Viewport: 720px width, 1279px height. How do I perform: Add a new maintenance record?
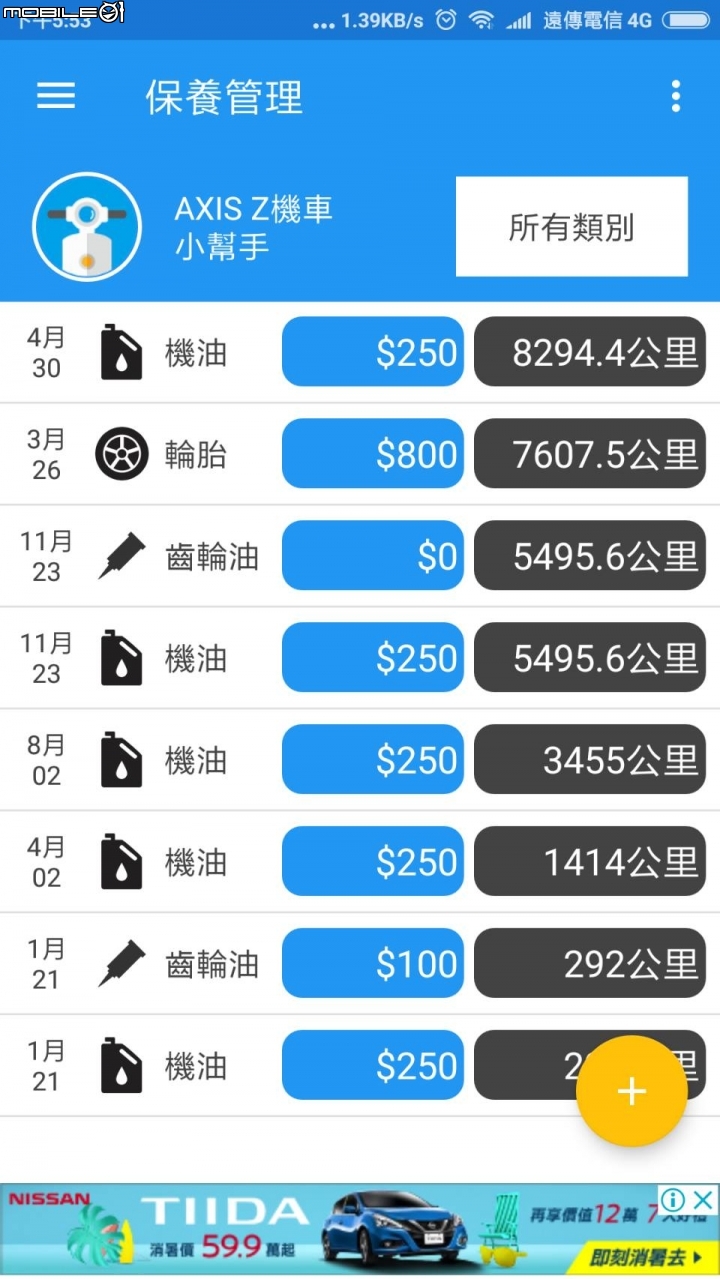coord(632,1091)
